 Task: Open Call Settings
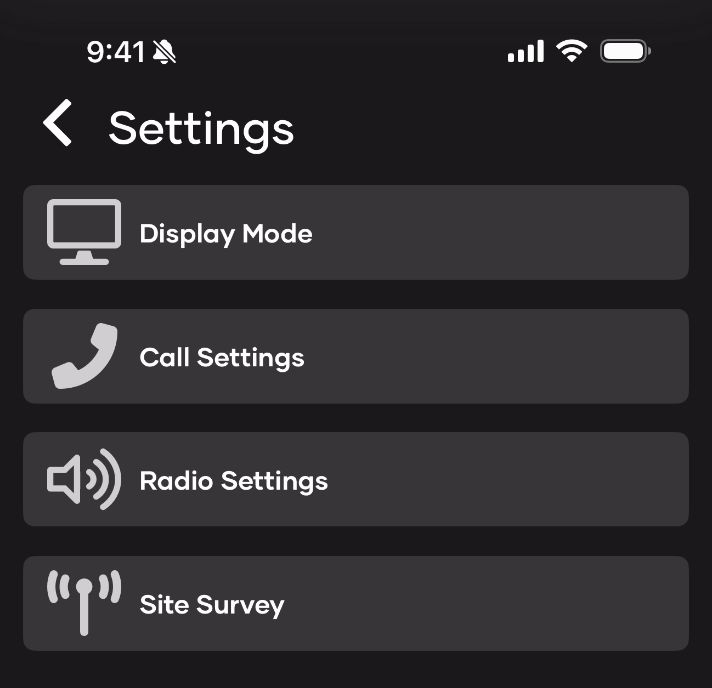tap(355, 357)
